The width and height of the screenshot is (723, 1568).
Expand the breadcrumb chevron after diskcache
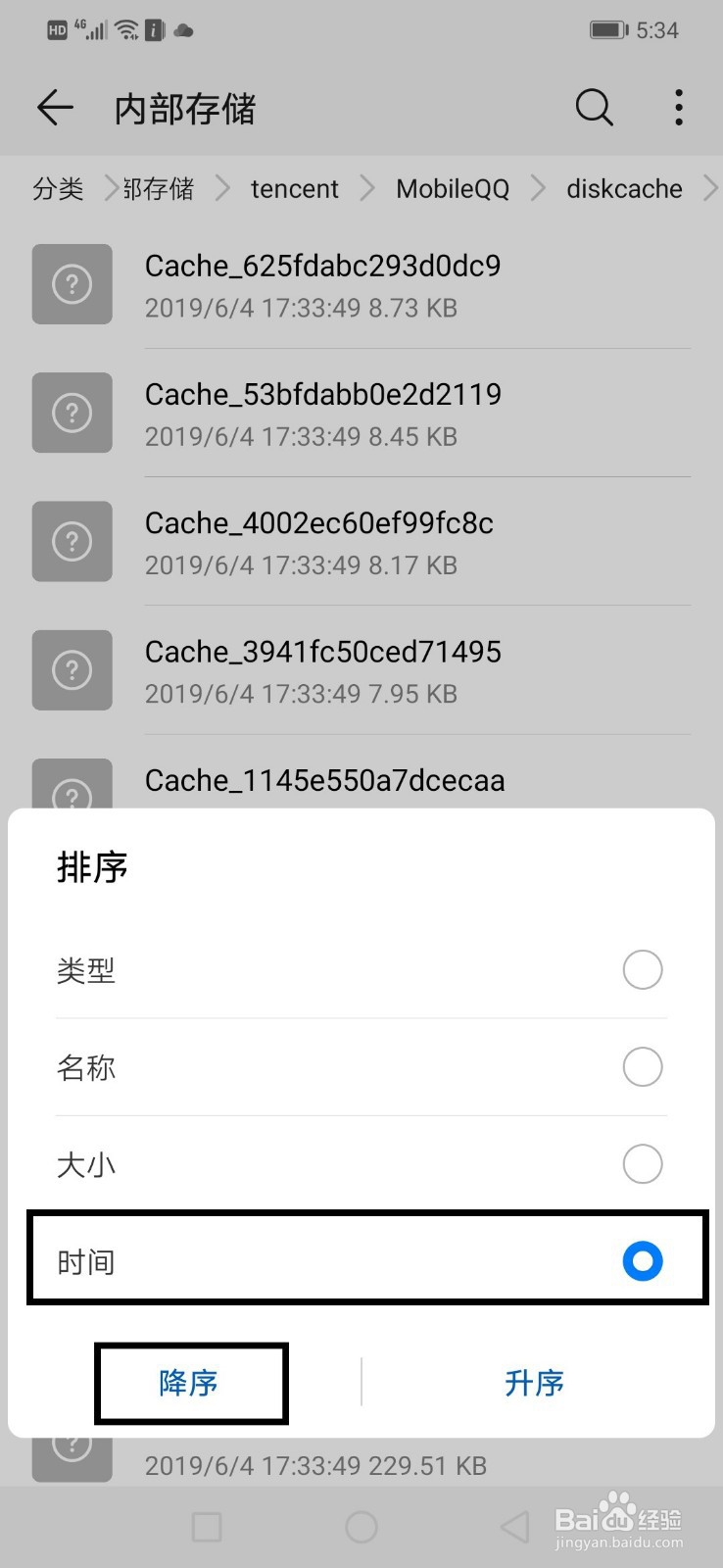click(710, 188)
